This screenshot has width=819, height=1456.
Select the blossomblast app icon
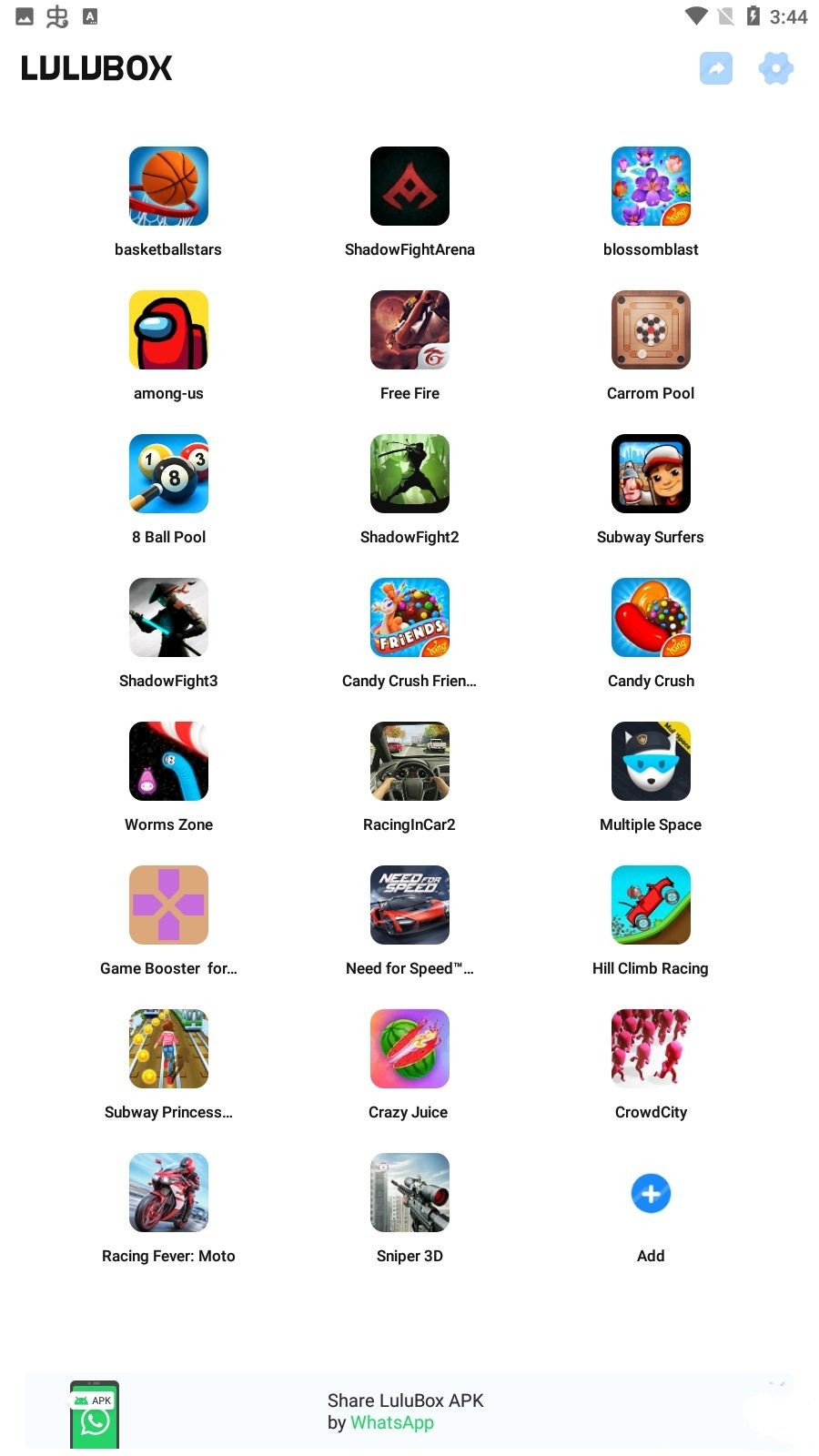pyautogui.click(x=651, y=187)
